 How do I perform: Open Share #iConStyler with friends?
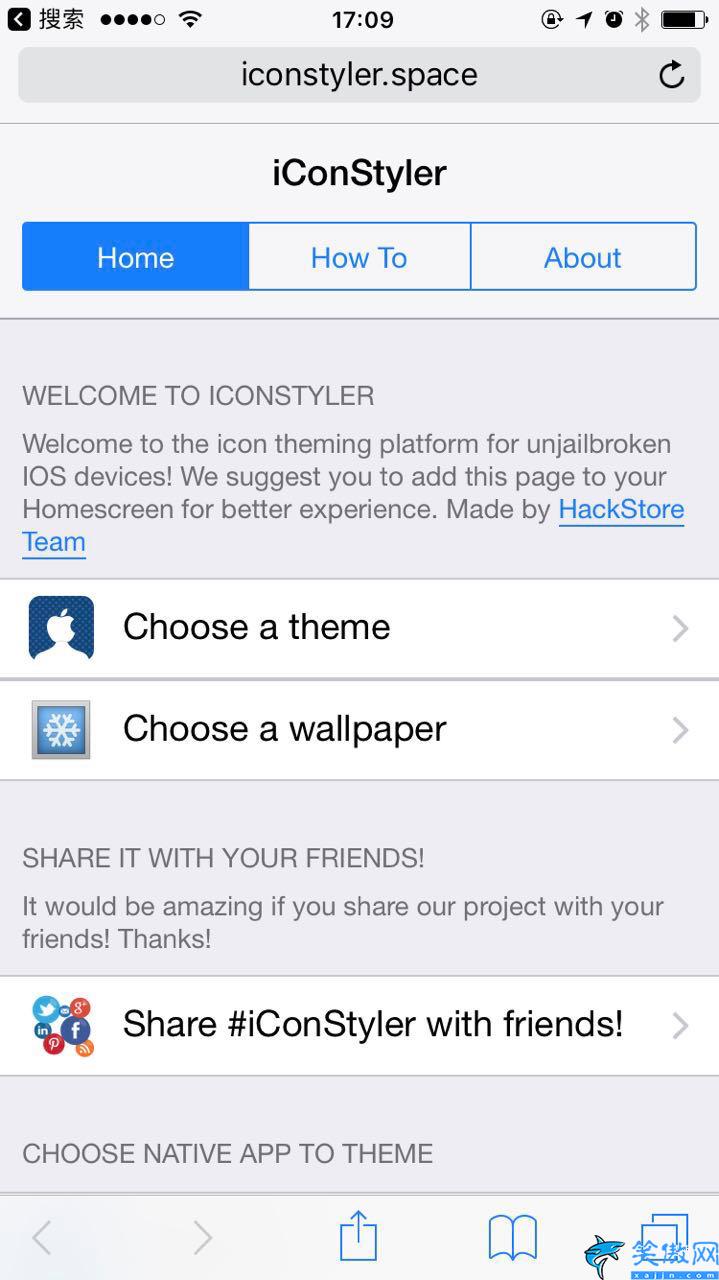point(359,1025)
